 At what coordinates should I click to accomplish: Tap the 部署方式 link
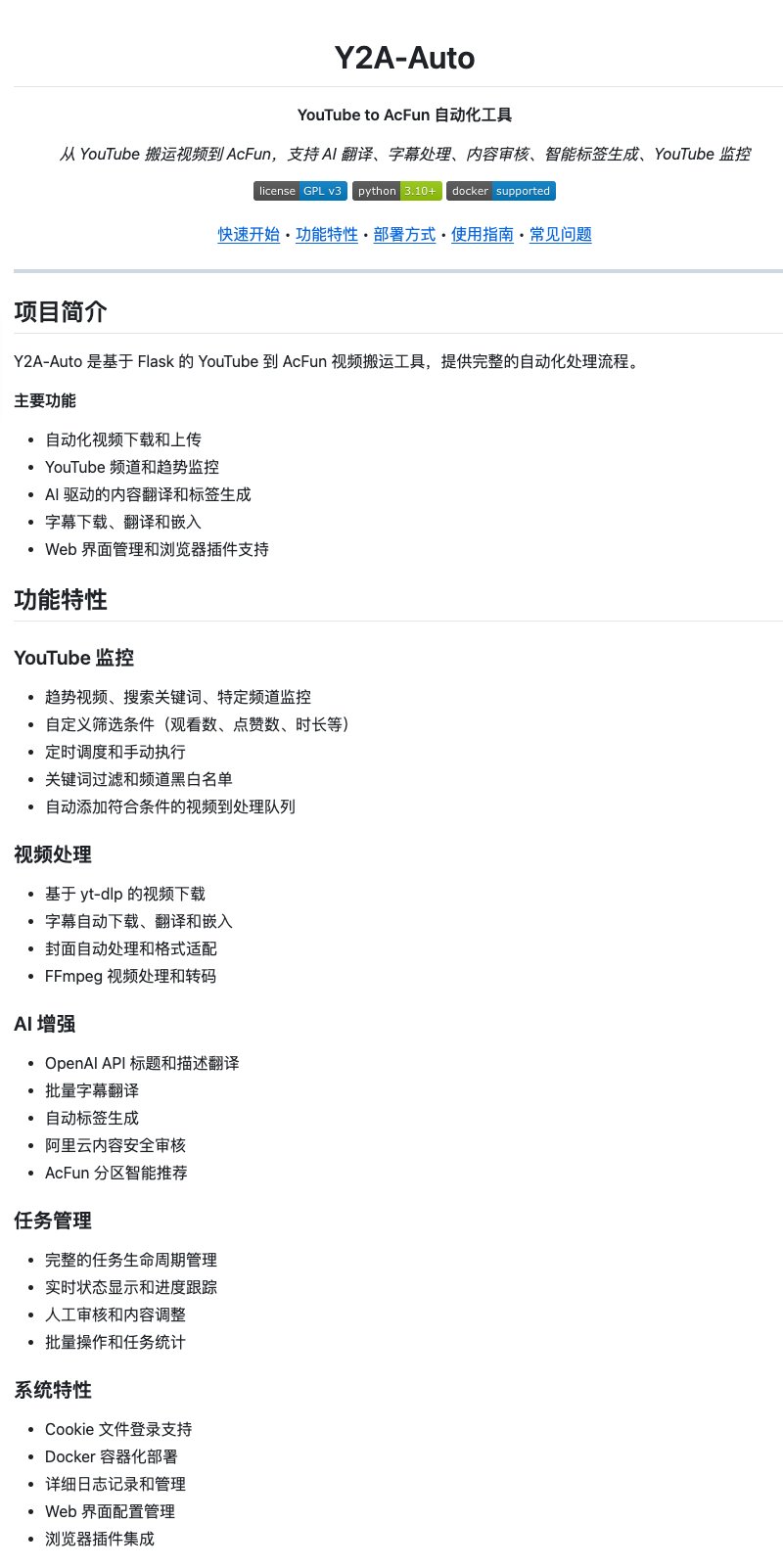pyautogui.click(x=404, y=235)
